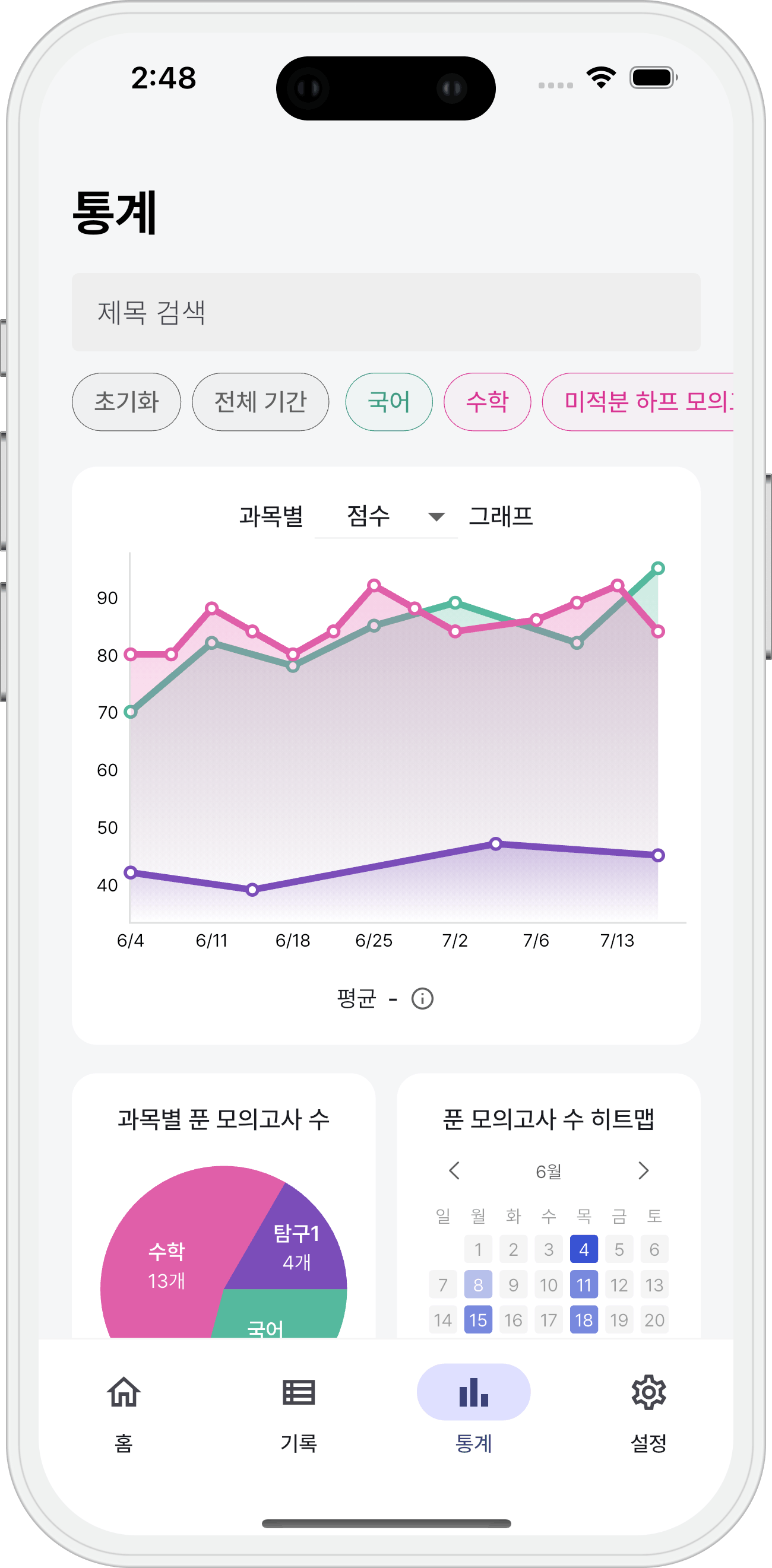Viewport: 772px width, 1568px height.
Task: Go to the previous month in the heatmap
Action: coord(454,1170)
